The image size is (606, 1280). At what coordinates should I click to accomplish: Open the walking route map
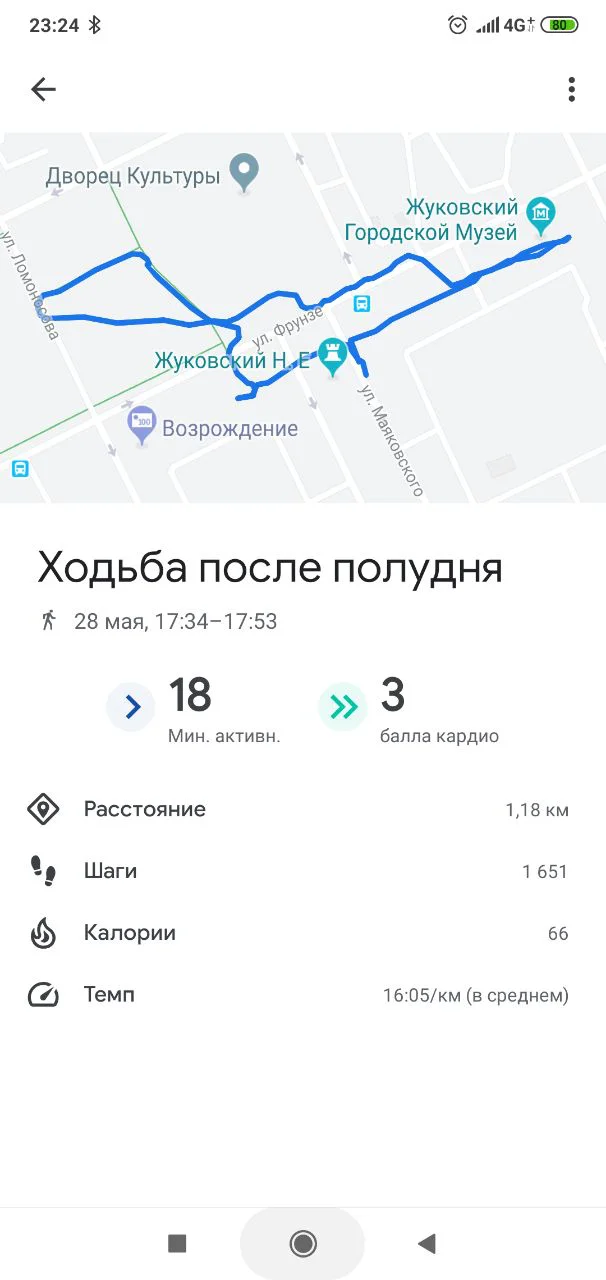303,318
